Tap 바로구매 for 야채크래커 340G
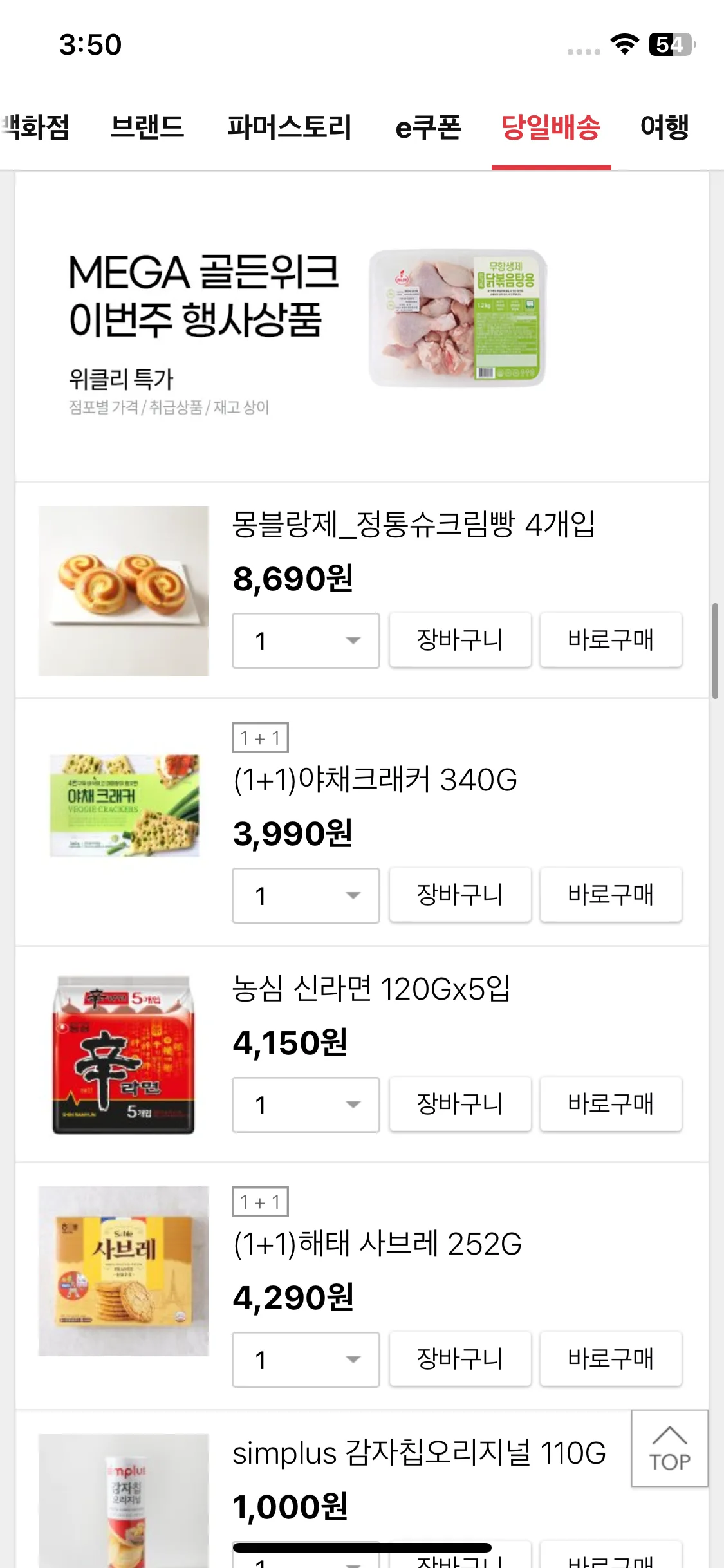Viewport: 724px width, 1568px height. coord(611,895)
